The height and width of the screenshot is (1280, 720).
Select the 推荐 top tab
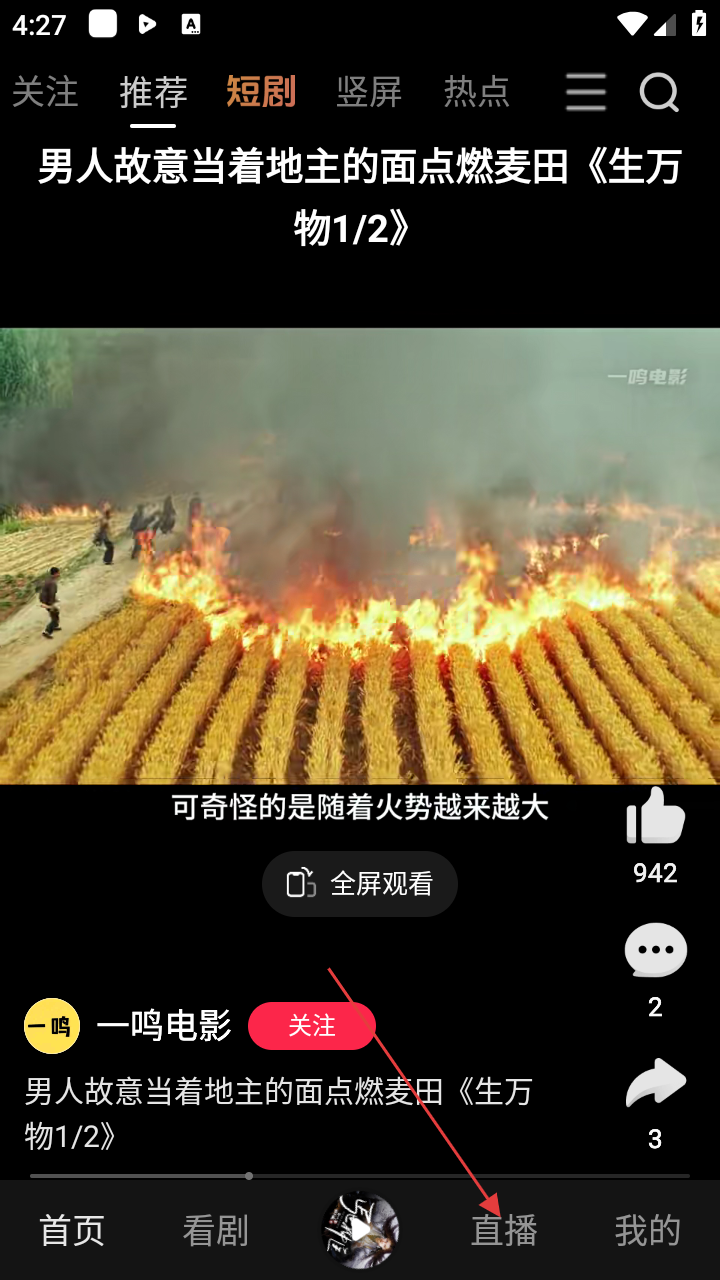[x=153, y=93]
